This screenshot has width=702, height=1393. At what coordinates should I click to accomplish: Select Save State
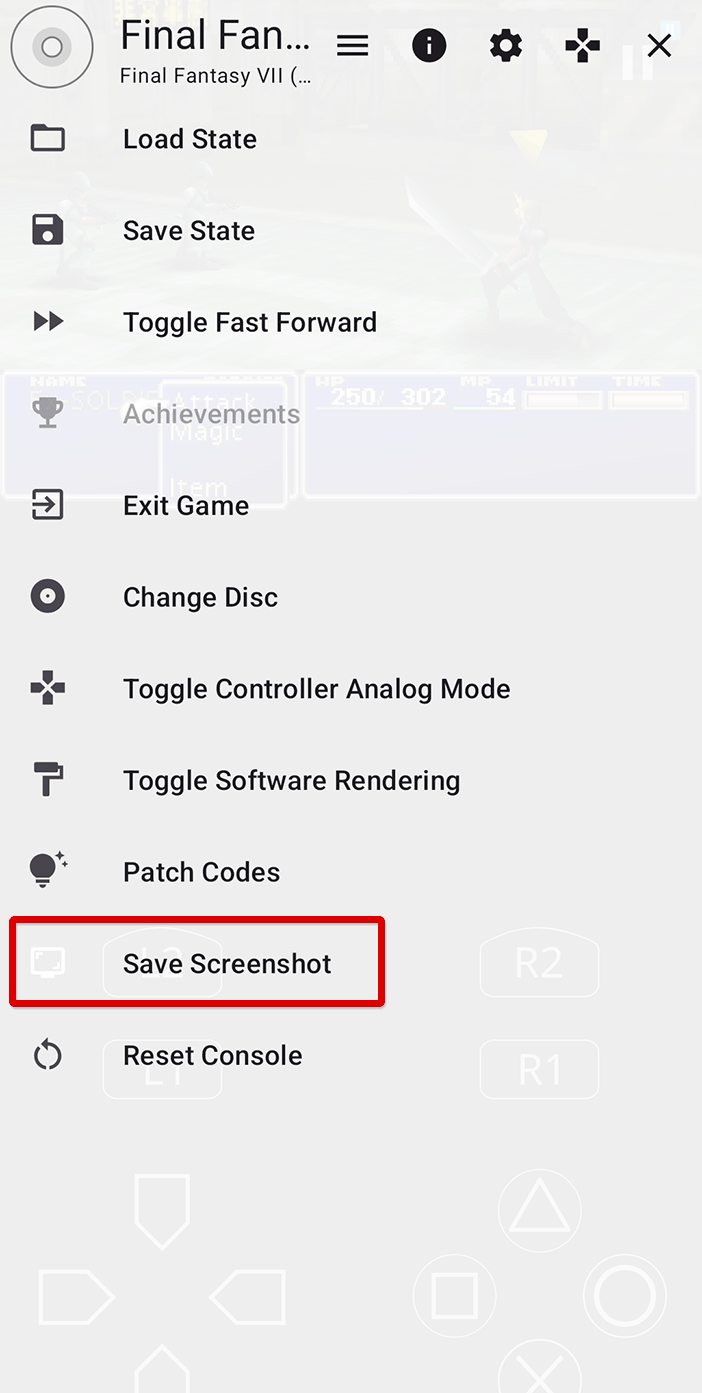pos(351,231)
